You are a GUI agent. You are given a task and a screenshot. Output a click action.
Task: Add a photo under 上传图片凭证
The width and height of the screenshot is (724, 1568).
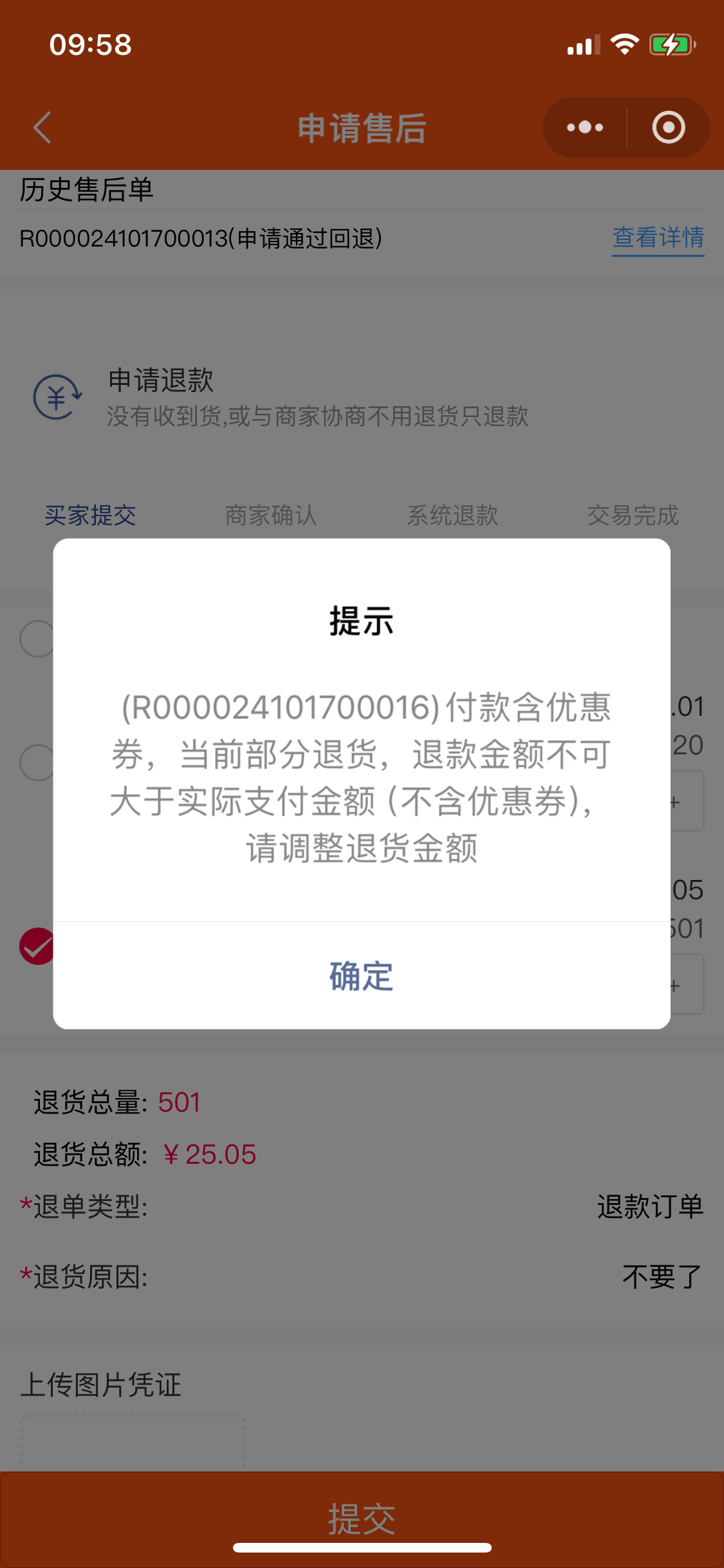click(x=133, y=1442)
